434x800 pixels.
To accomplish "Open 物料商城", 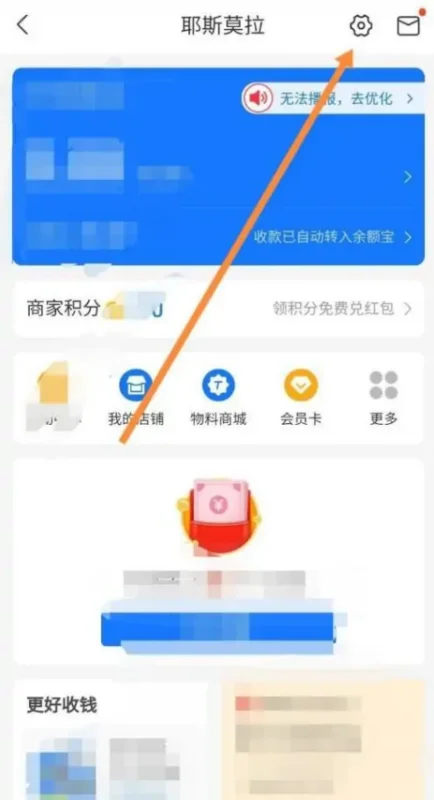I will (218, 398).
